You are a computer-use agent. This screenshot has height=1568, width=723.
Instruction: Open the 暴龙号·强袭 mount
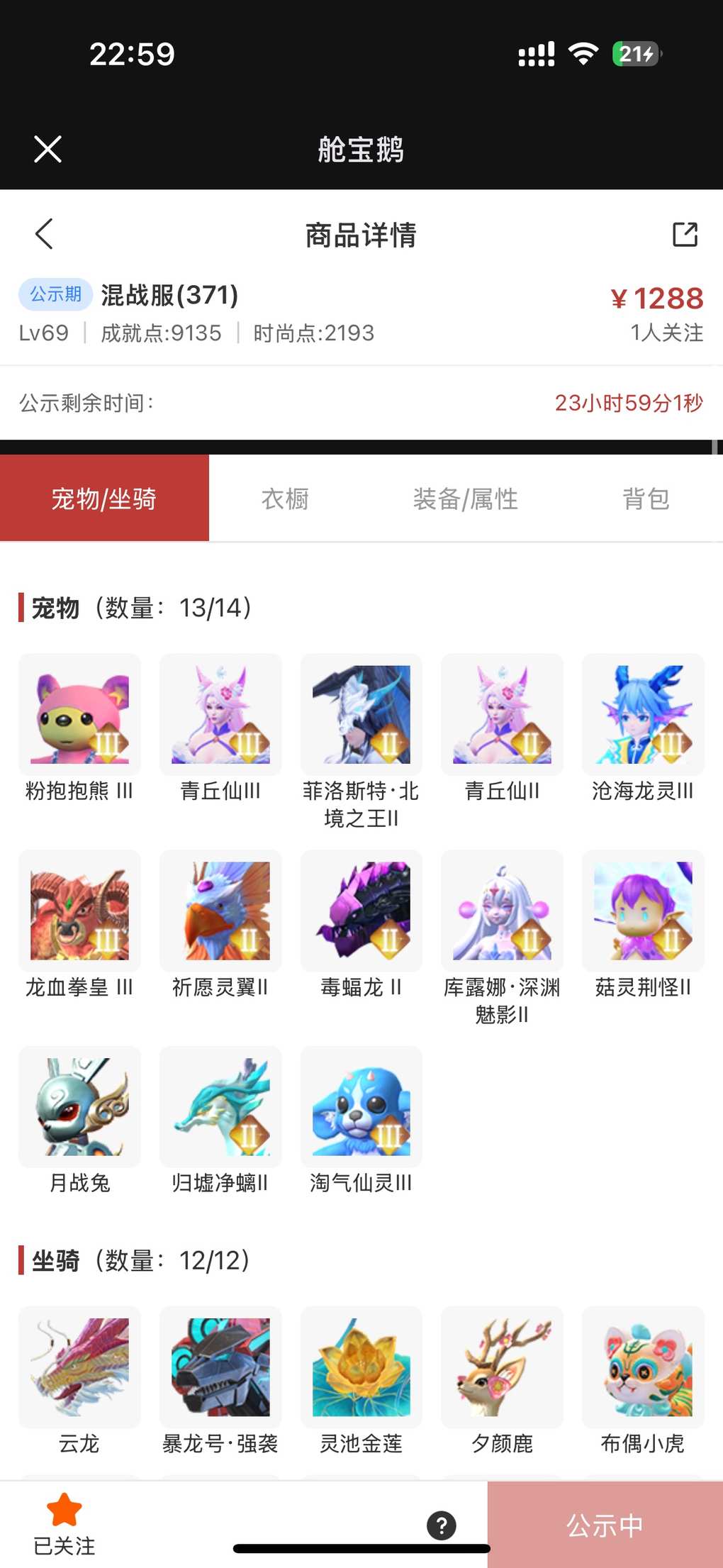tap(220, 1367)
